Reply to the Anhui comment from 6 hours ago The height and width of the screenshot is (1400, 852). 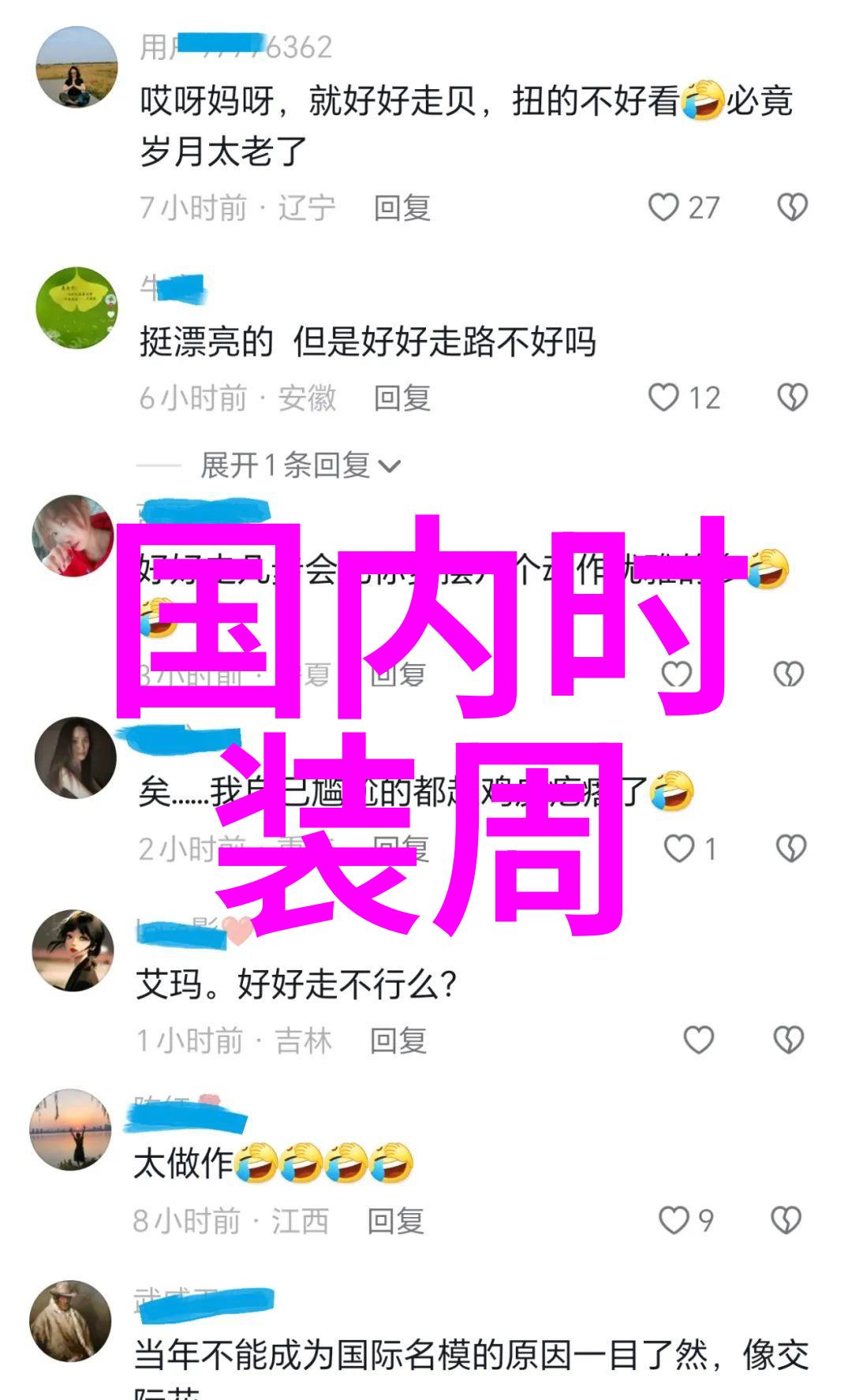click(402, 398)
